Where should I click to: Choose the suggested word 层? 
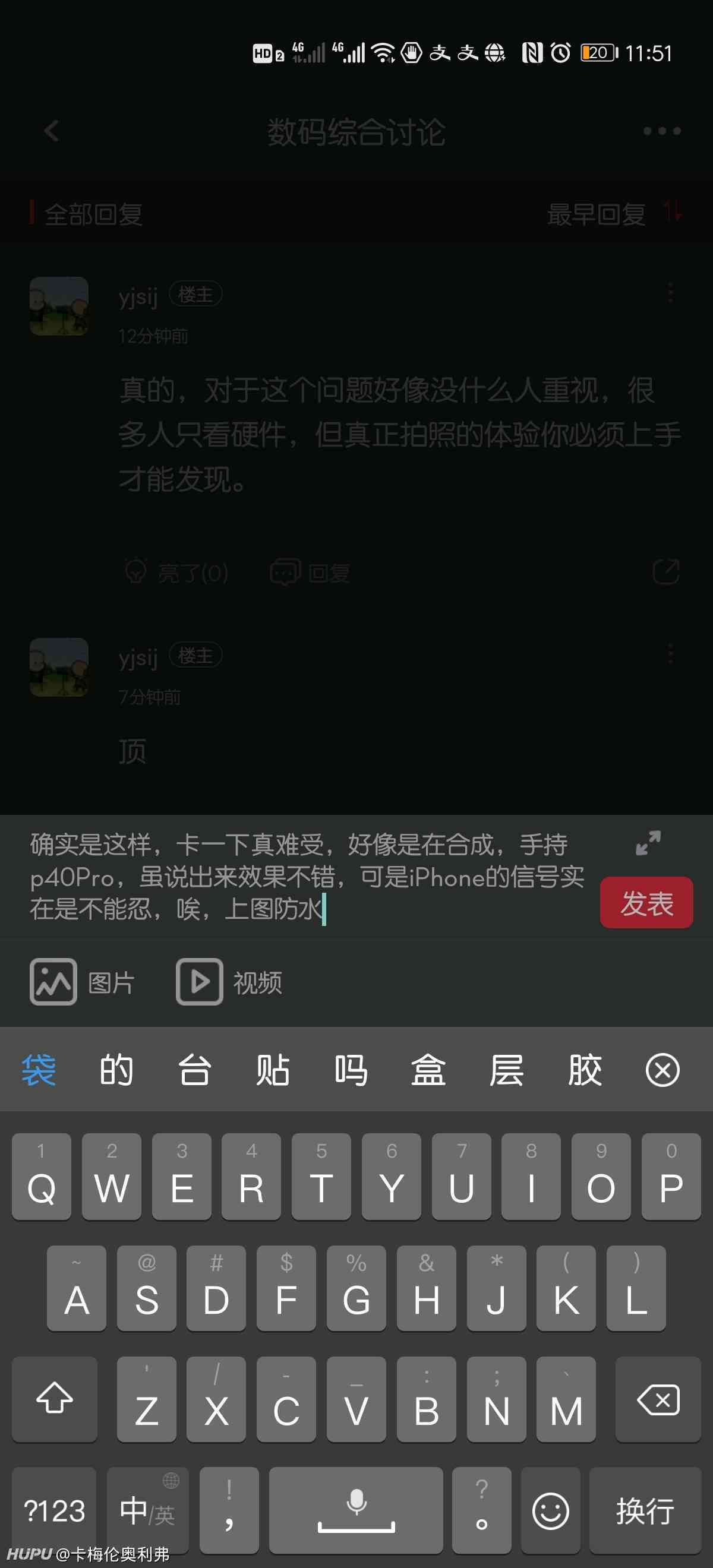pyautogui.click(x=507, y=1070)
